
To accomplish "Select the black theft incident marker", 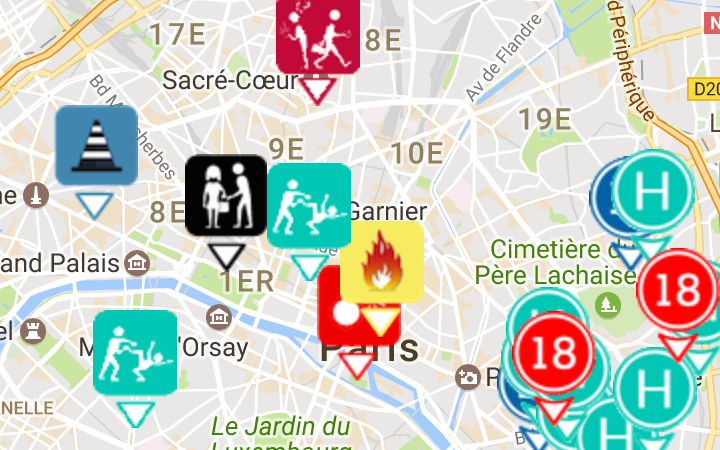I will coord(226,196).
